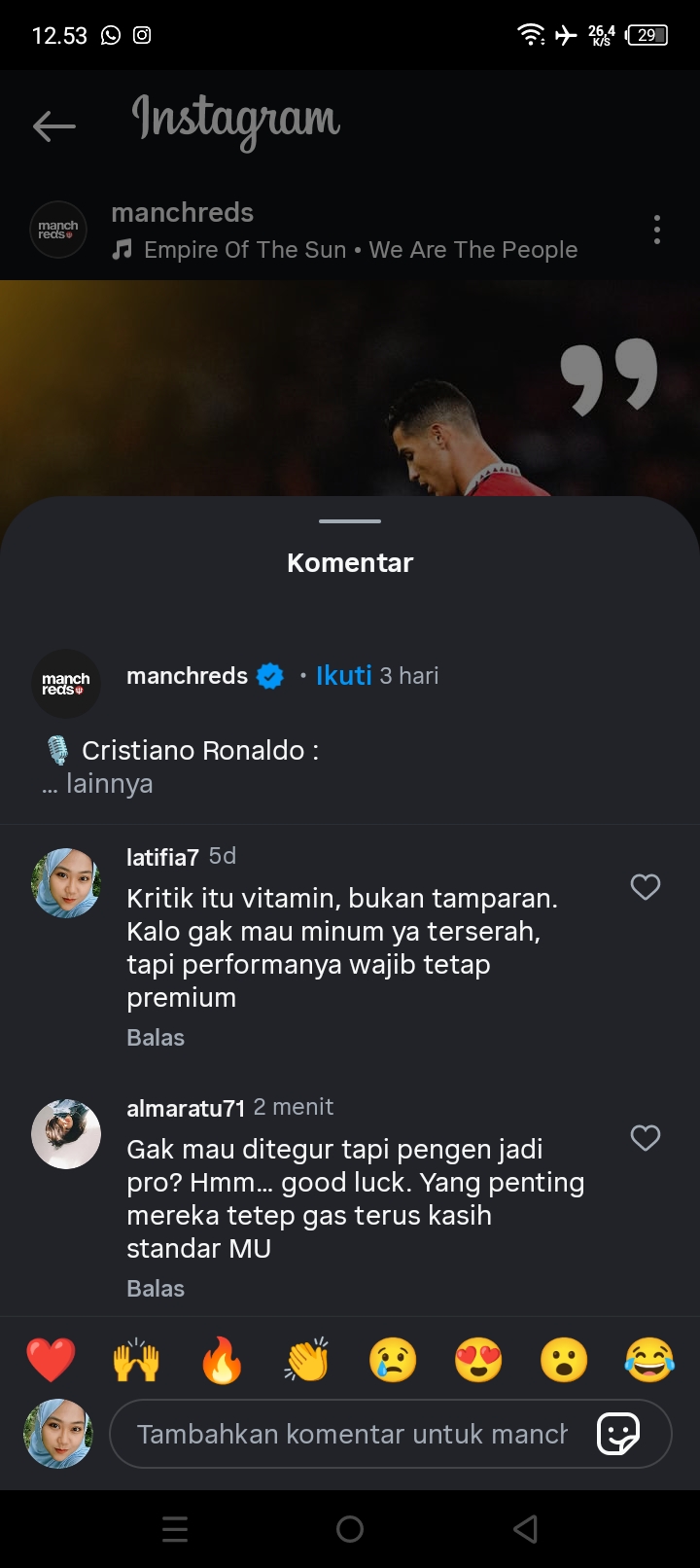Go back using the top arrow
The image size is (700, 1568).
point(53,125)
